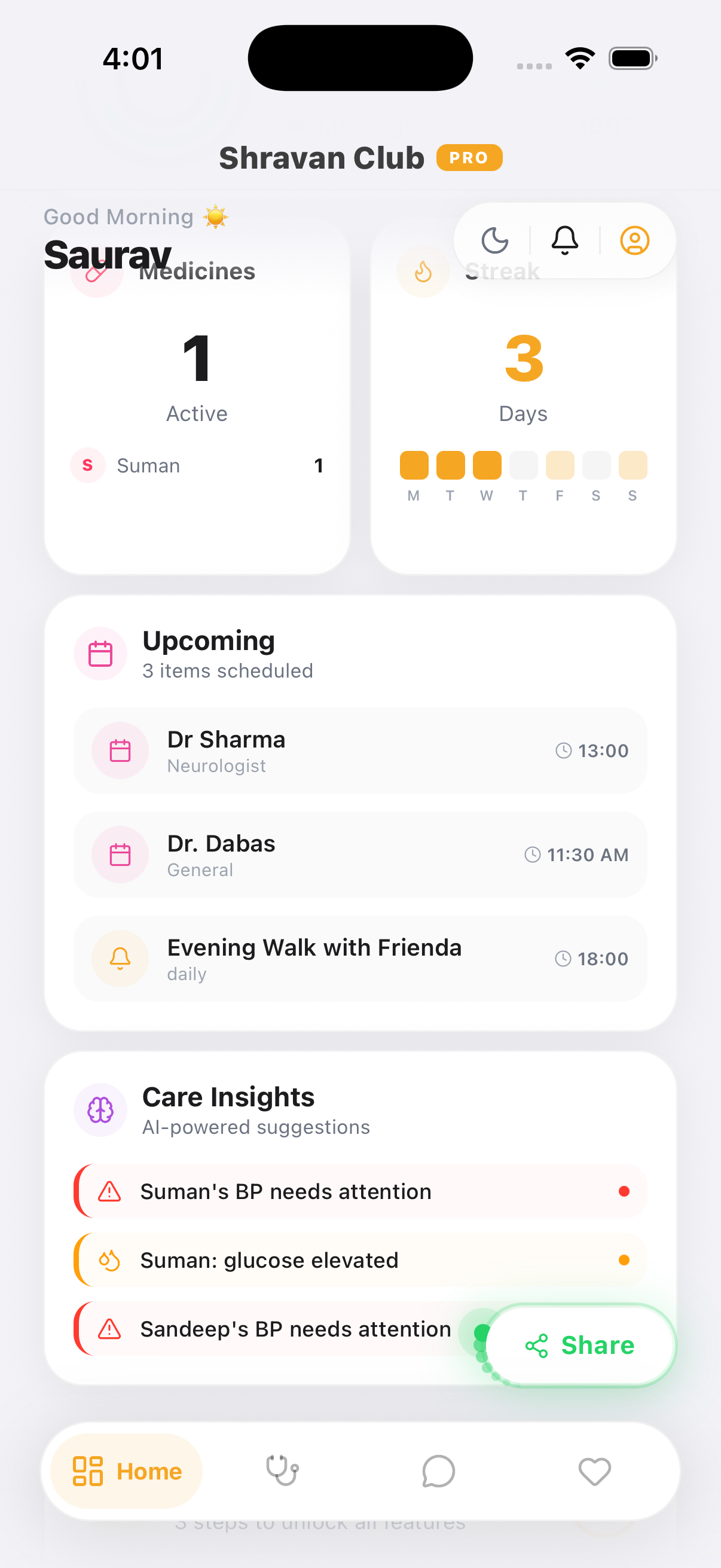Click the Streak flame icon
The width and height of the screenshot is (721, 1568).
tap(423, 271)
